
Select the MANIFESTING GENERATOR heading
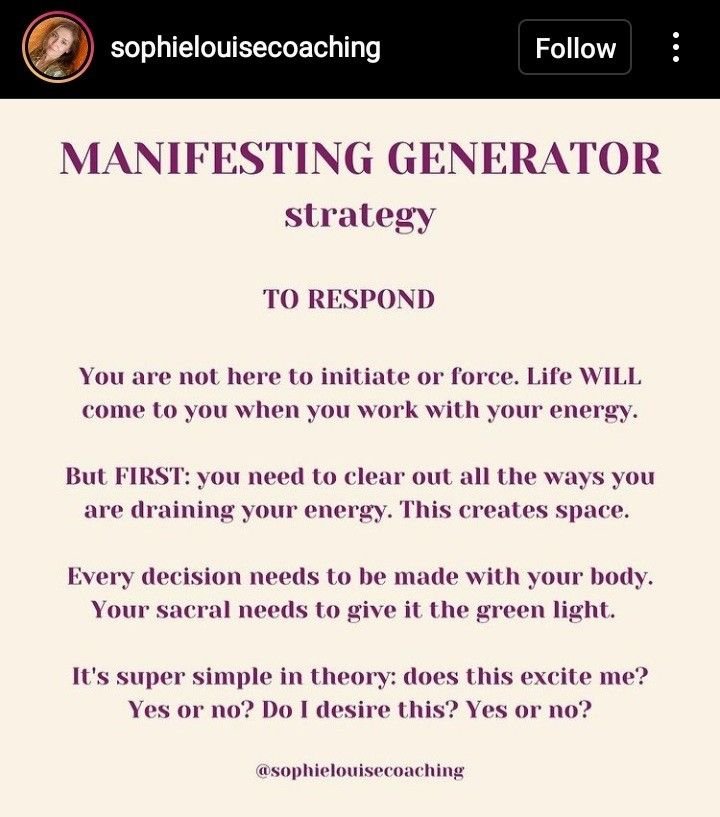pos(360,158)
